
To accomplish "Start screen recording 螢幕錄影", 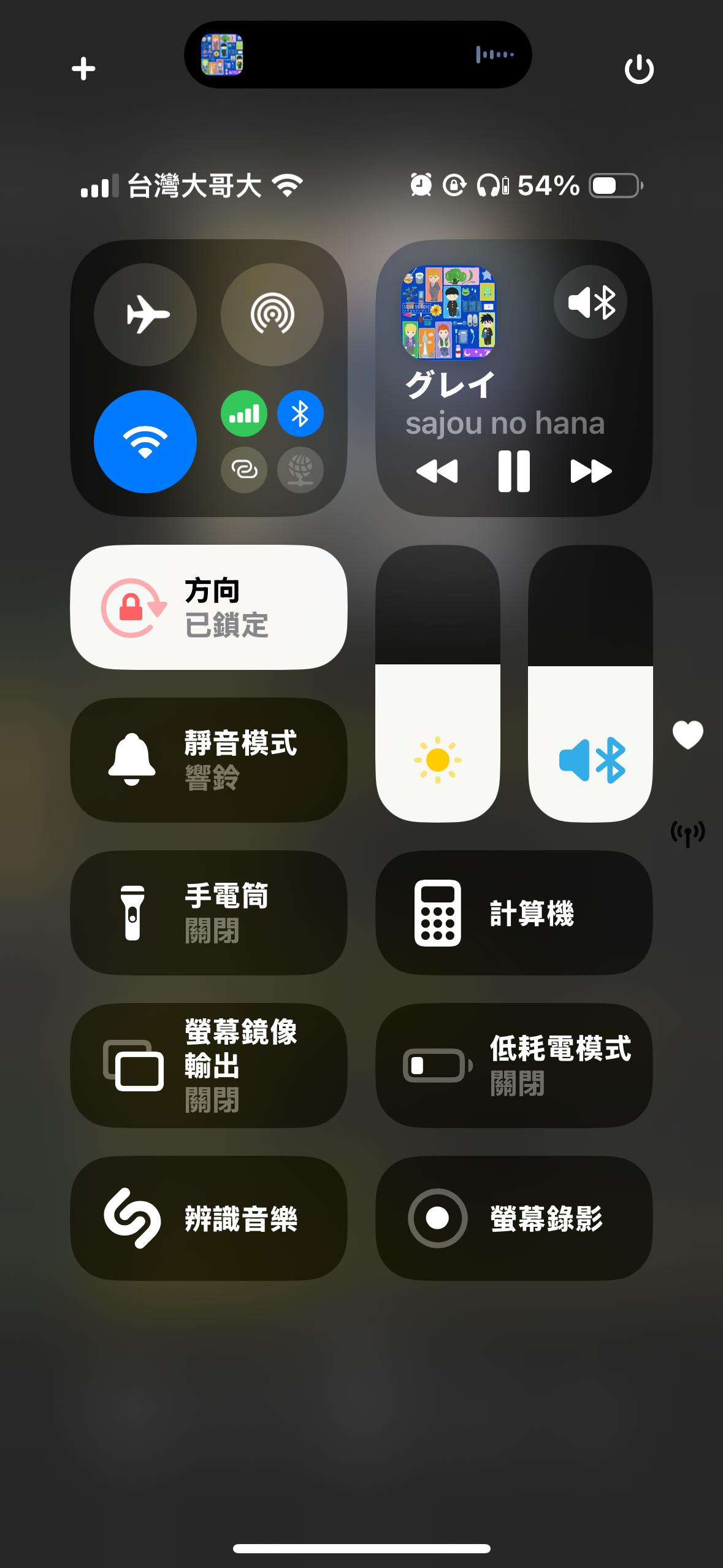I will click(514, 1218).
